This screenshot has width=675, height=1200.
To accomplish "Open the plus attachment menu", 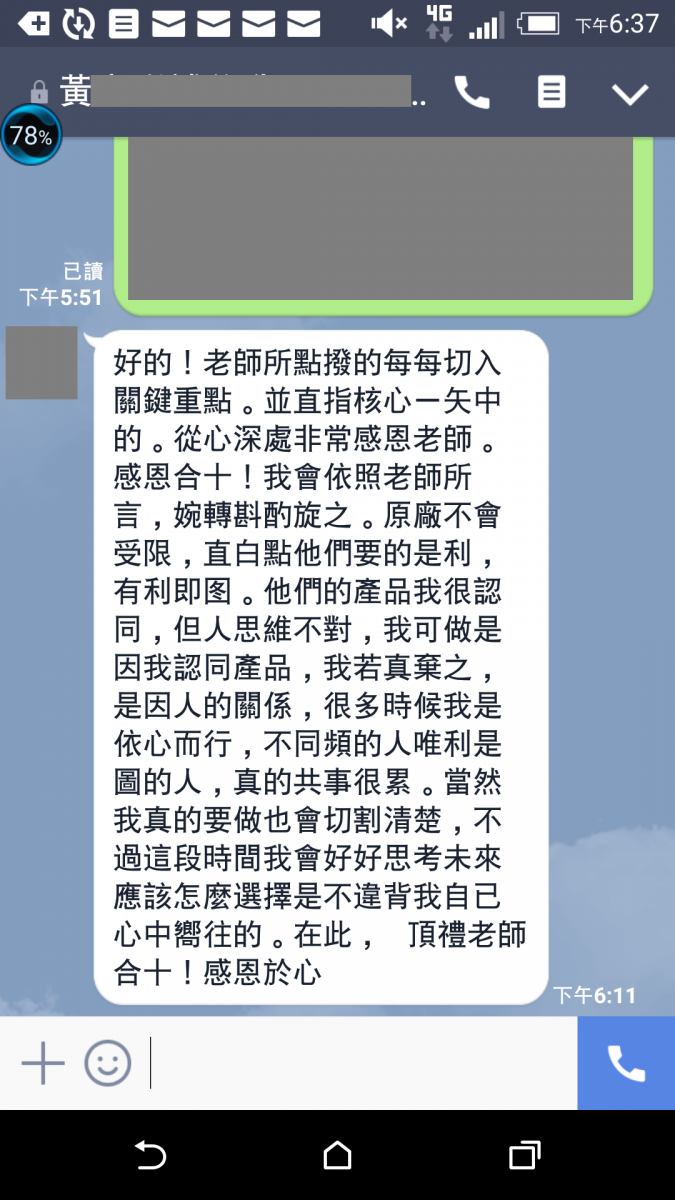I will coord(43,1063).
